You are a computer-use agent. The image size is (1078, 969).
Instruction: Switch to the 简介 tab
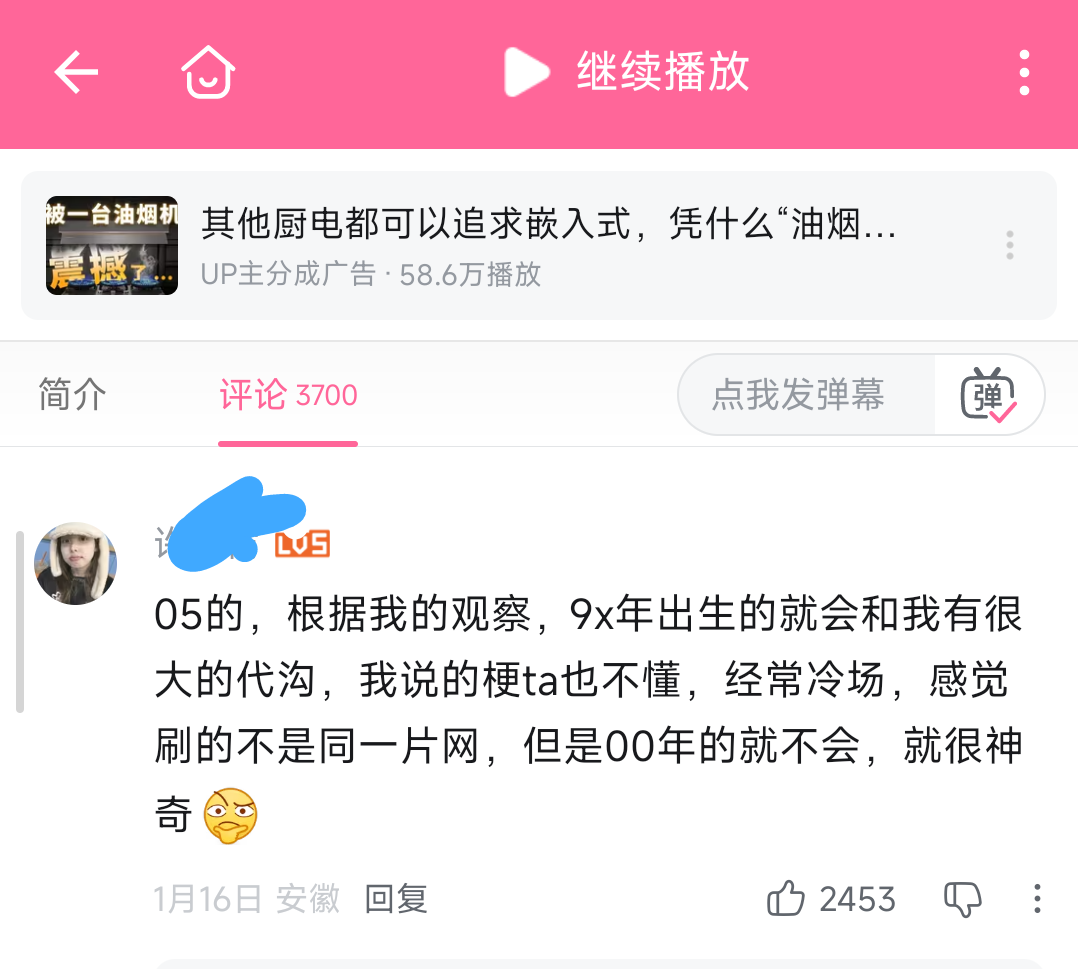(72, 395)
